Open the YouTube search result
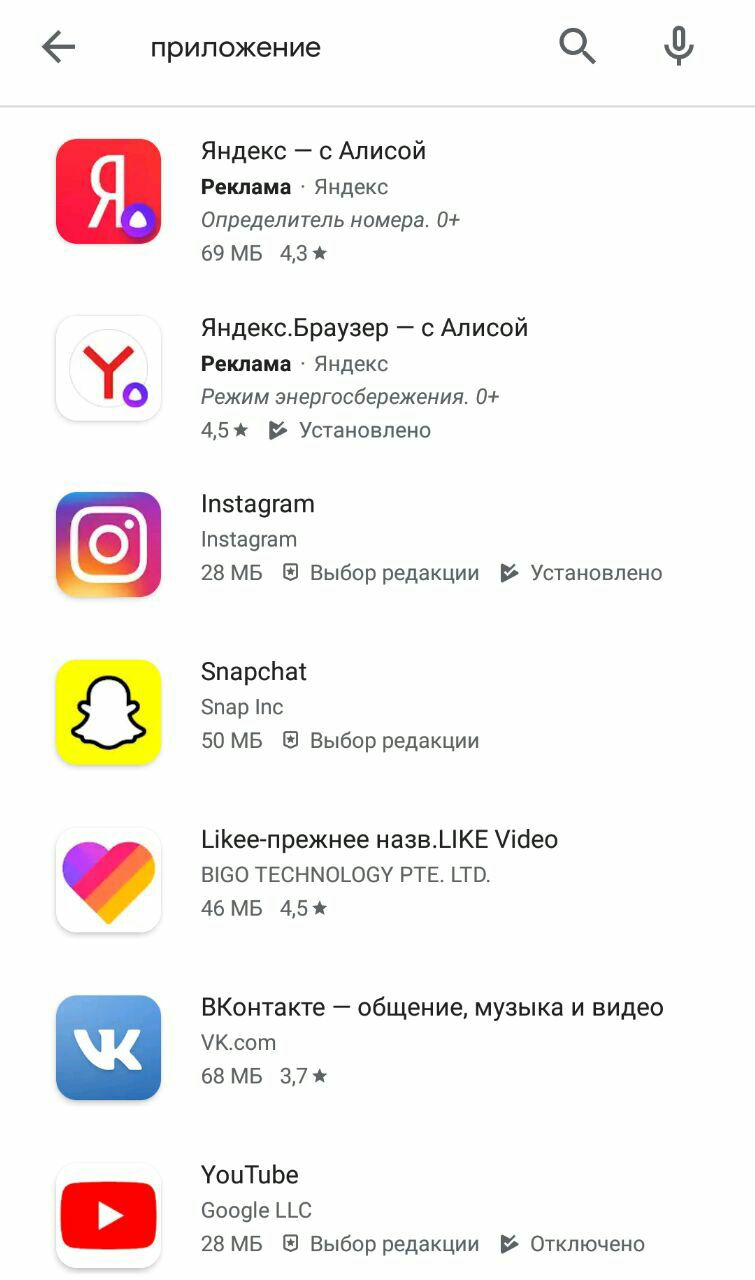The image size is (755, 1280). click(x=377, y=1215)
